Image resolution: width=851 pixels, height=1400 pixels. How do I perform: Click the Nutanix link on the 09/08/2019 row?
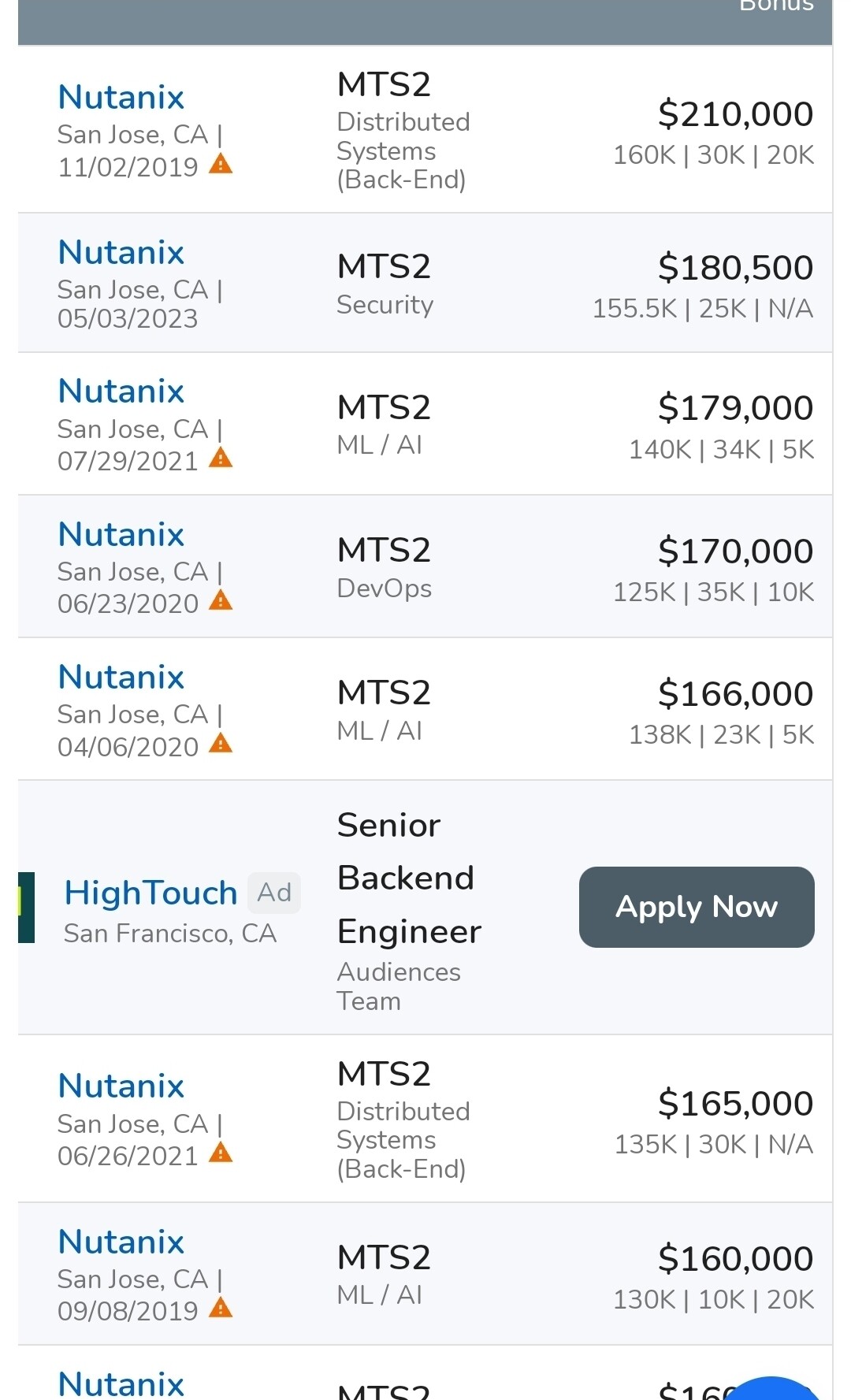point(120,1241)
